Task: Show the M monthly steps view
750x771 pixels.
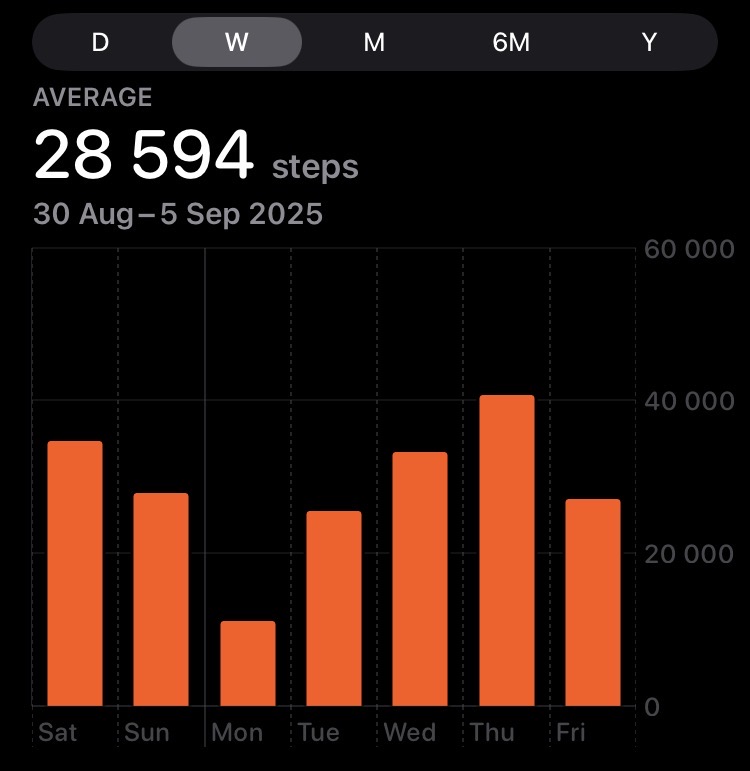Action: [374, 42]
